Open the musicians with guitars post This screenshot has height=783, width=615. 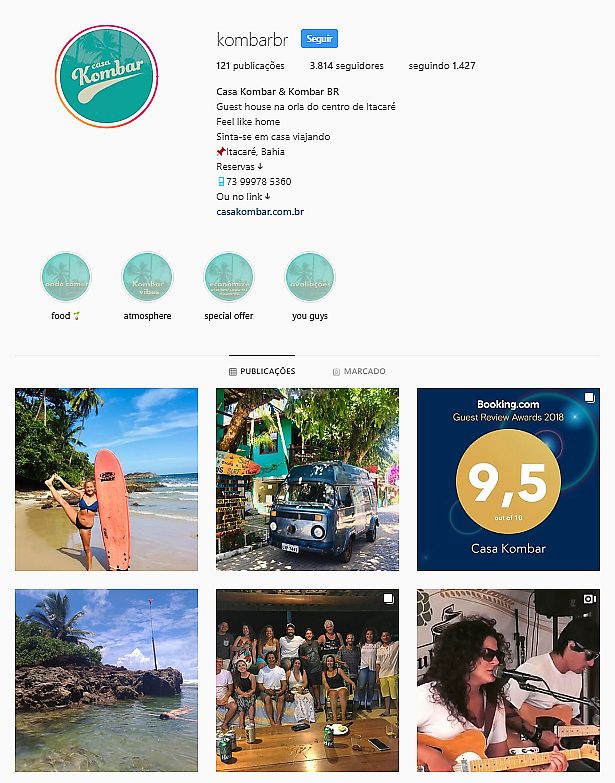(508, 680)
